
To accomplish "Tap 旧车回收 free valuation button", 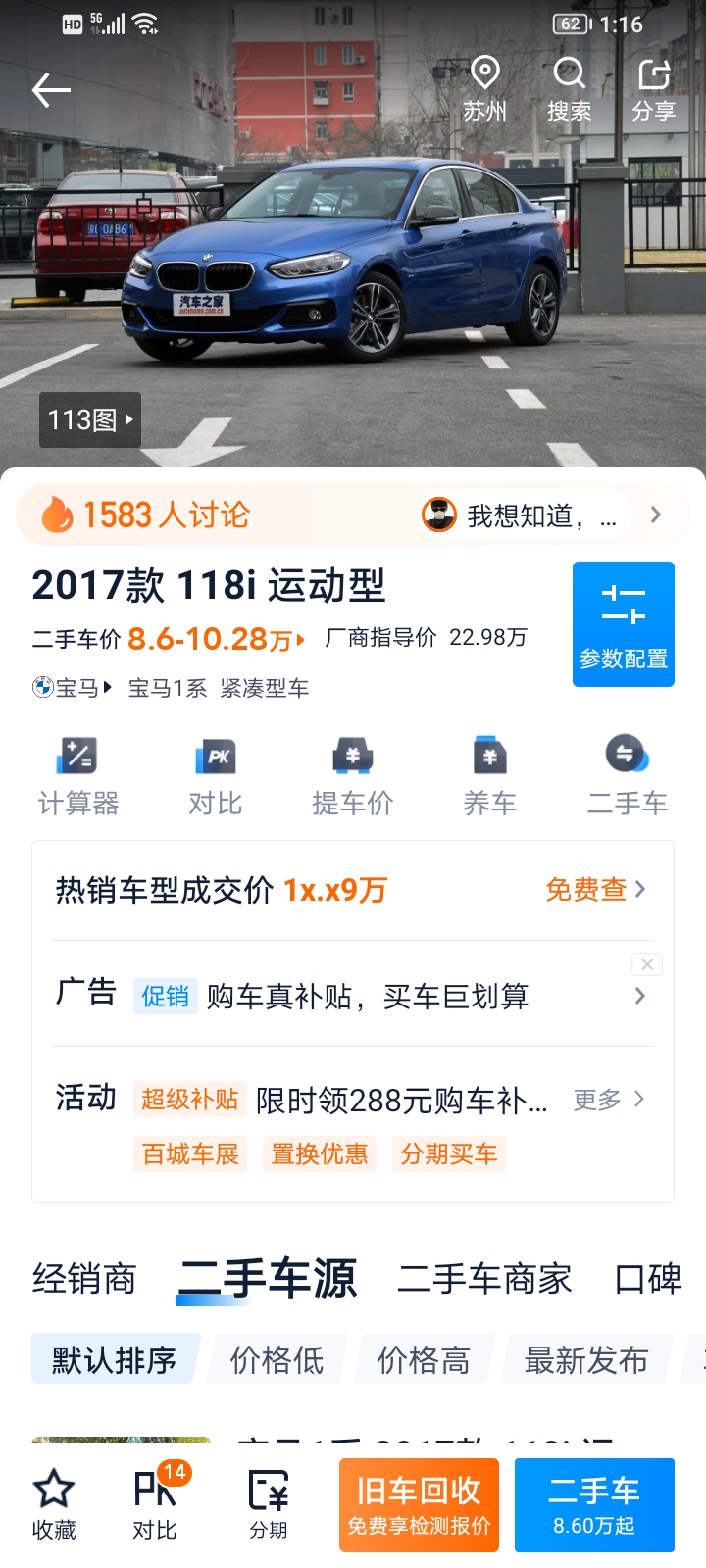I will [x=419, y=1505].
